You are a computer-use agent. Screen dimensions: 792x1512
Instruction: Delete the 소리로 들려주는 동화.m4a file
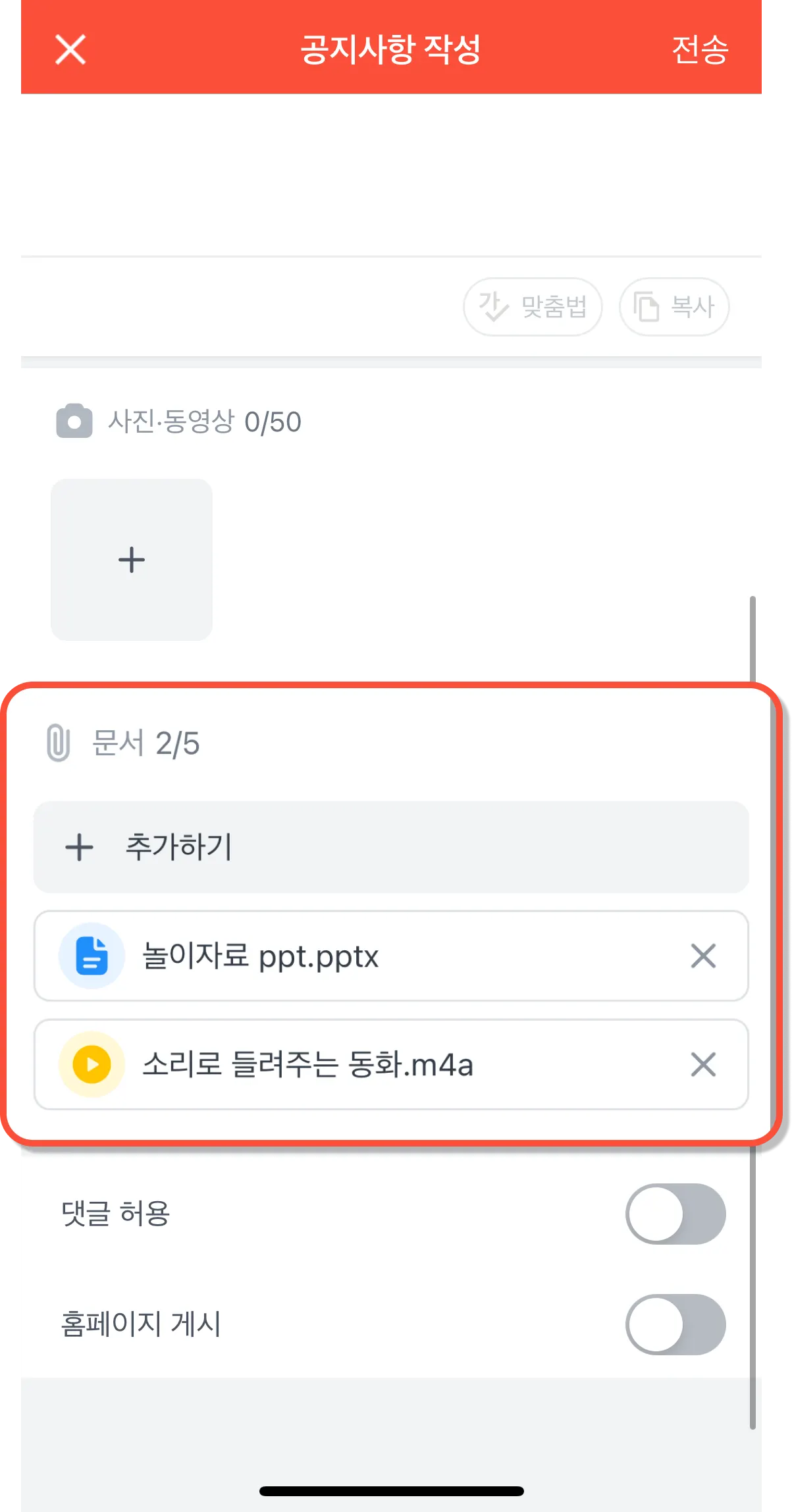coord(703,1065)
